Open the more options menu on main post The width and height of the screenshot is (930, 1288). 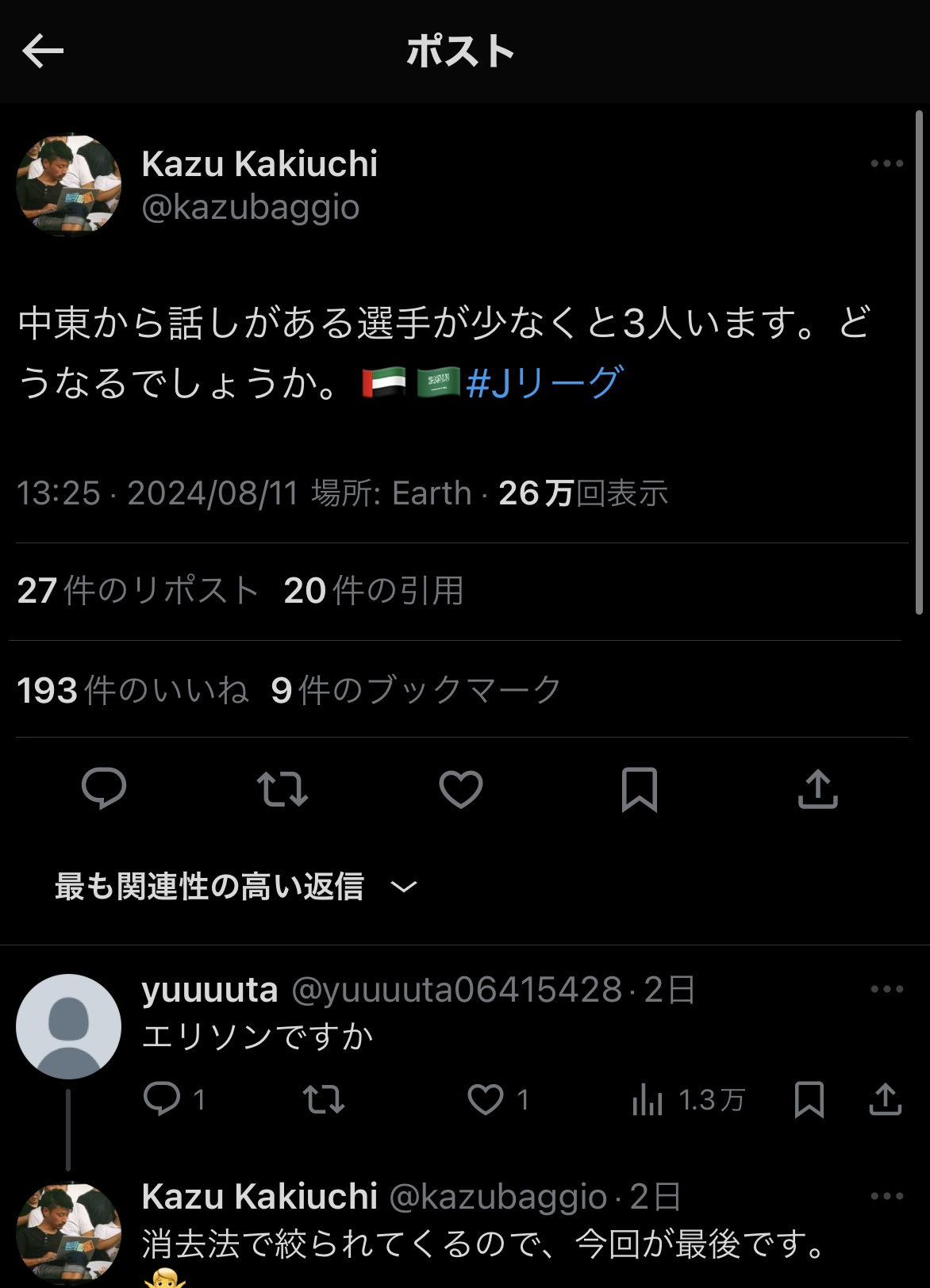coord(886,164)
